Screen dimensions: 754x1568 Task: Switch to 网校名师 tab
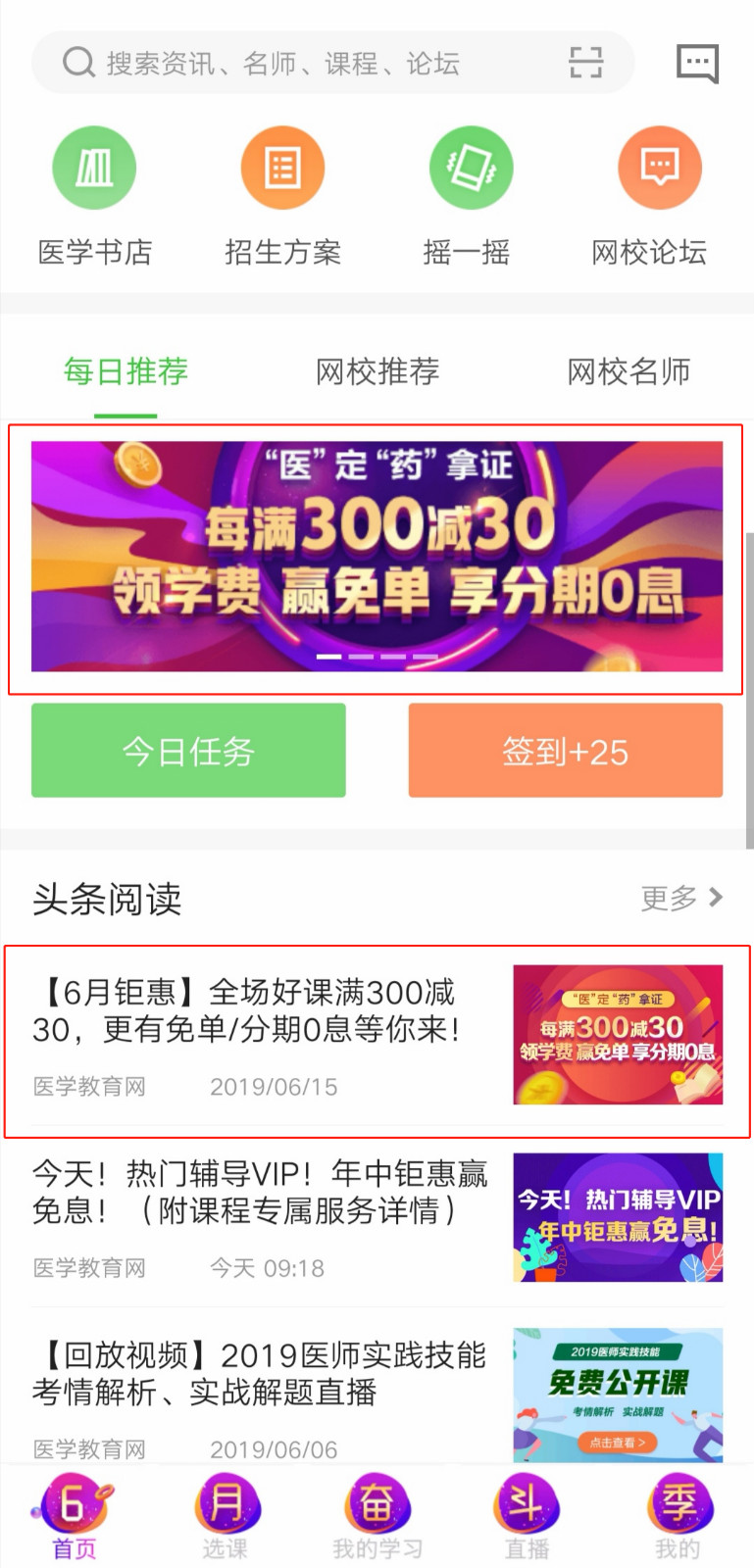point(628,371)
